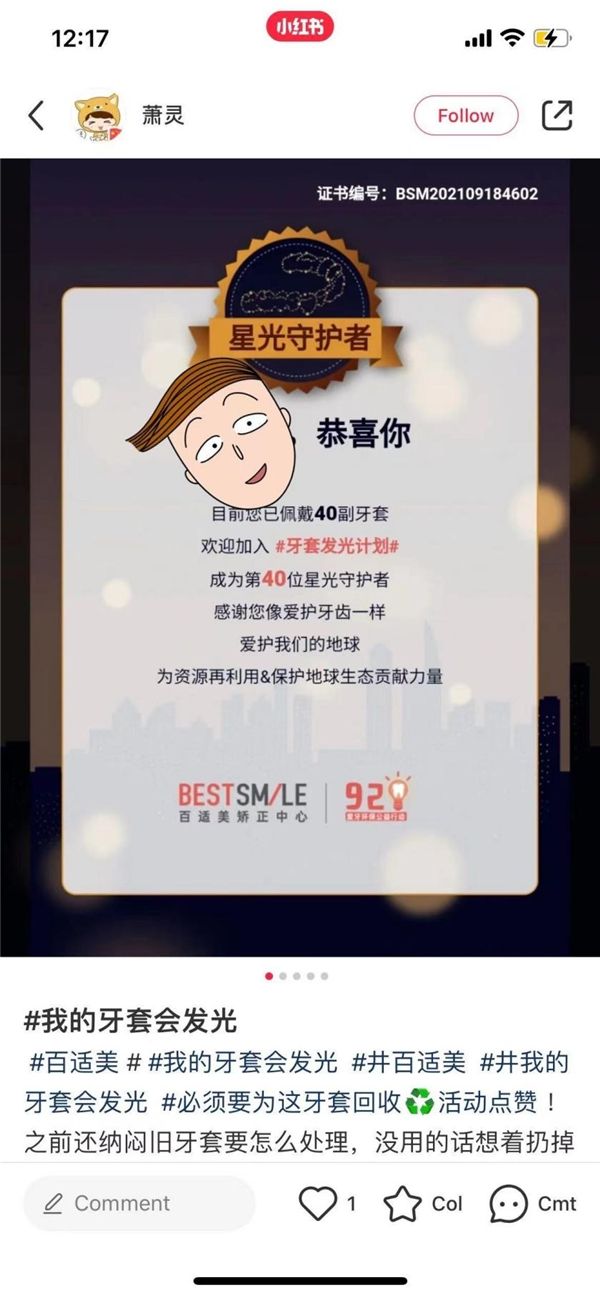The image size is (600, 1297).
Task: Share this post
Action: pyautogui.click(x=556, y=116)
